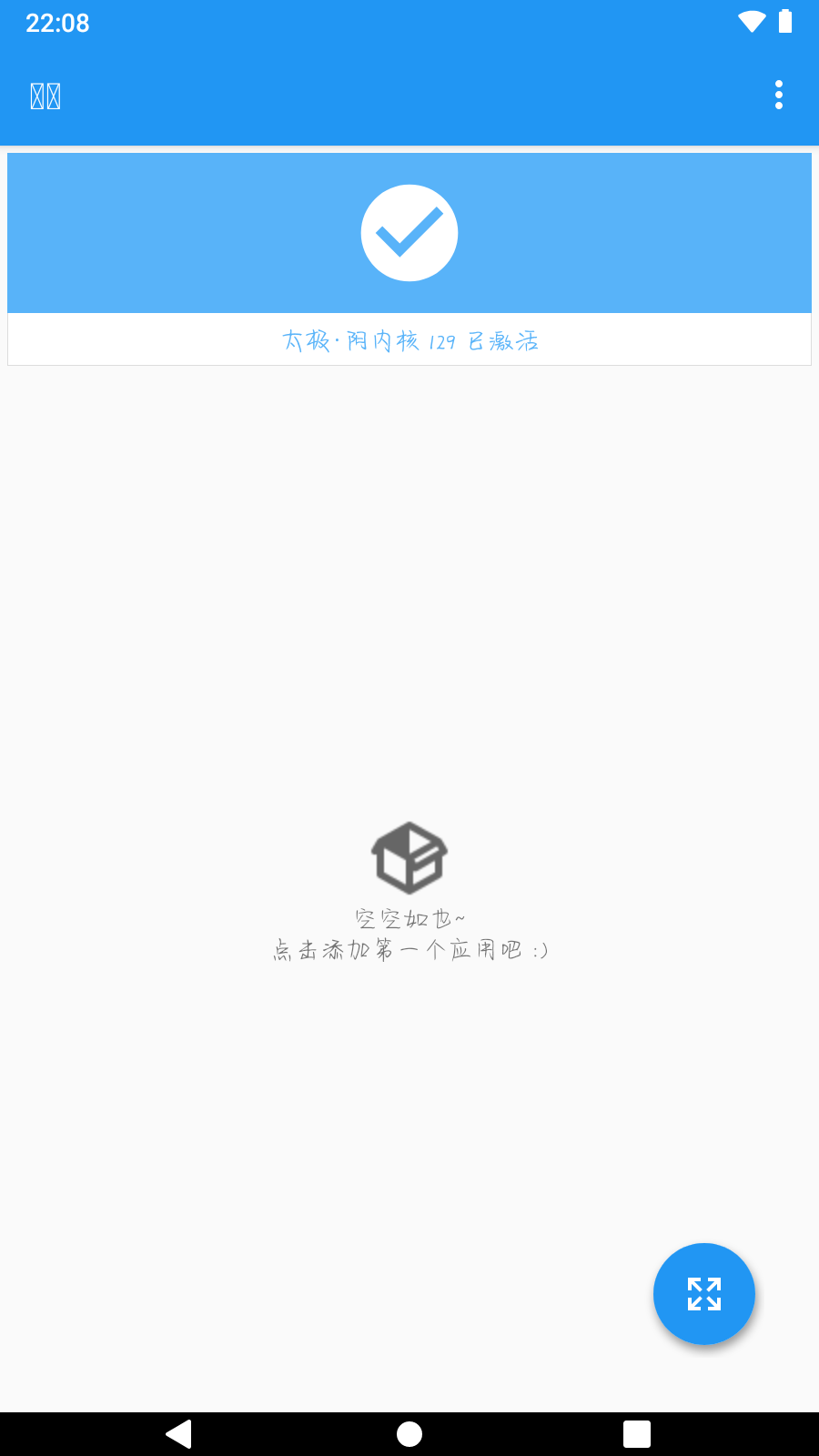
Task: Tap the Wi-Fi icon in the status bar
Action: 751,22
